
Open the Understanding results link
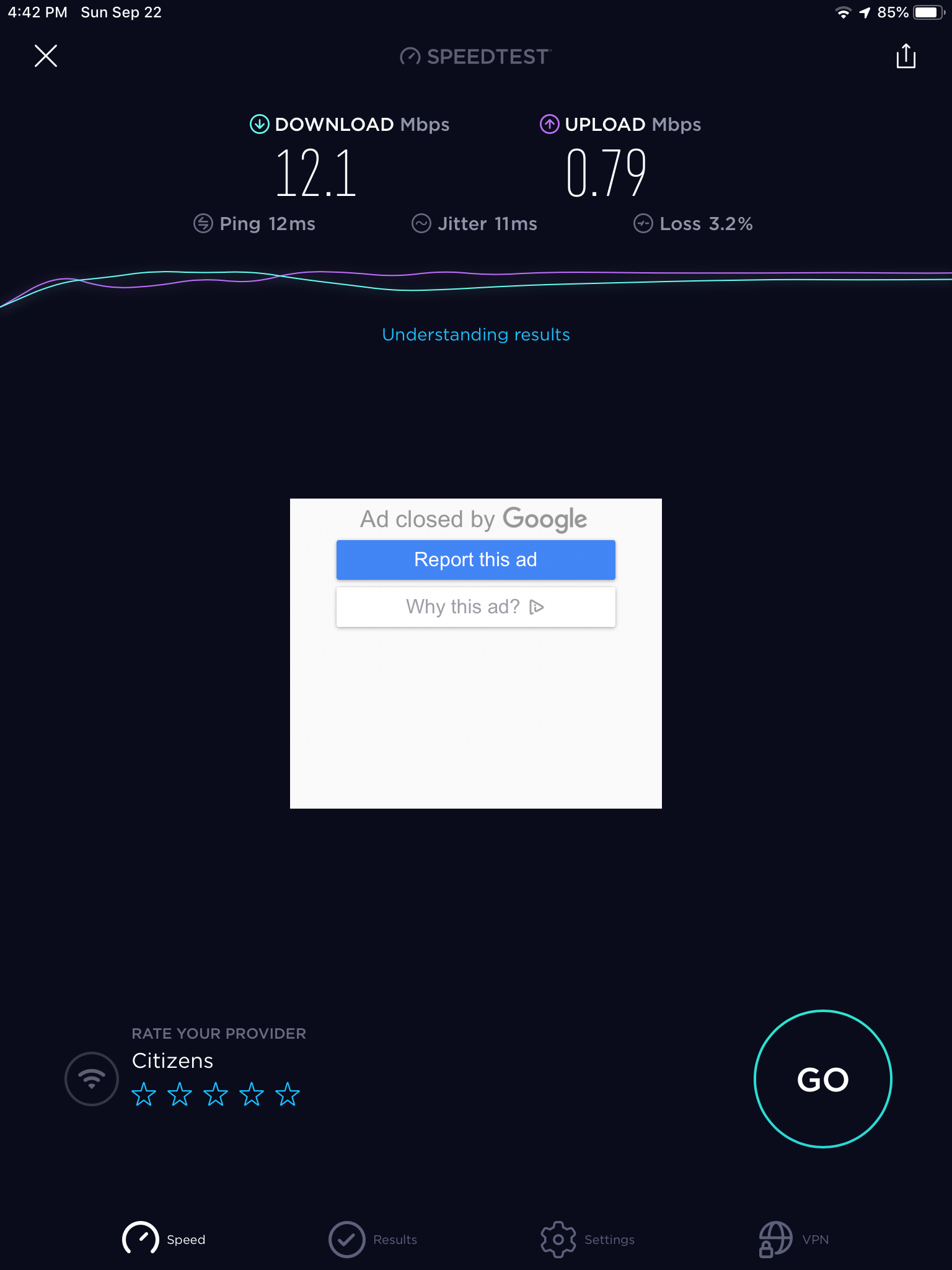(x=476, y=335)
